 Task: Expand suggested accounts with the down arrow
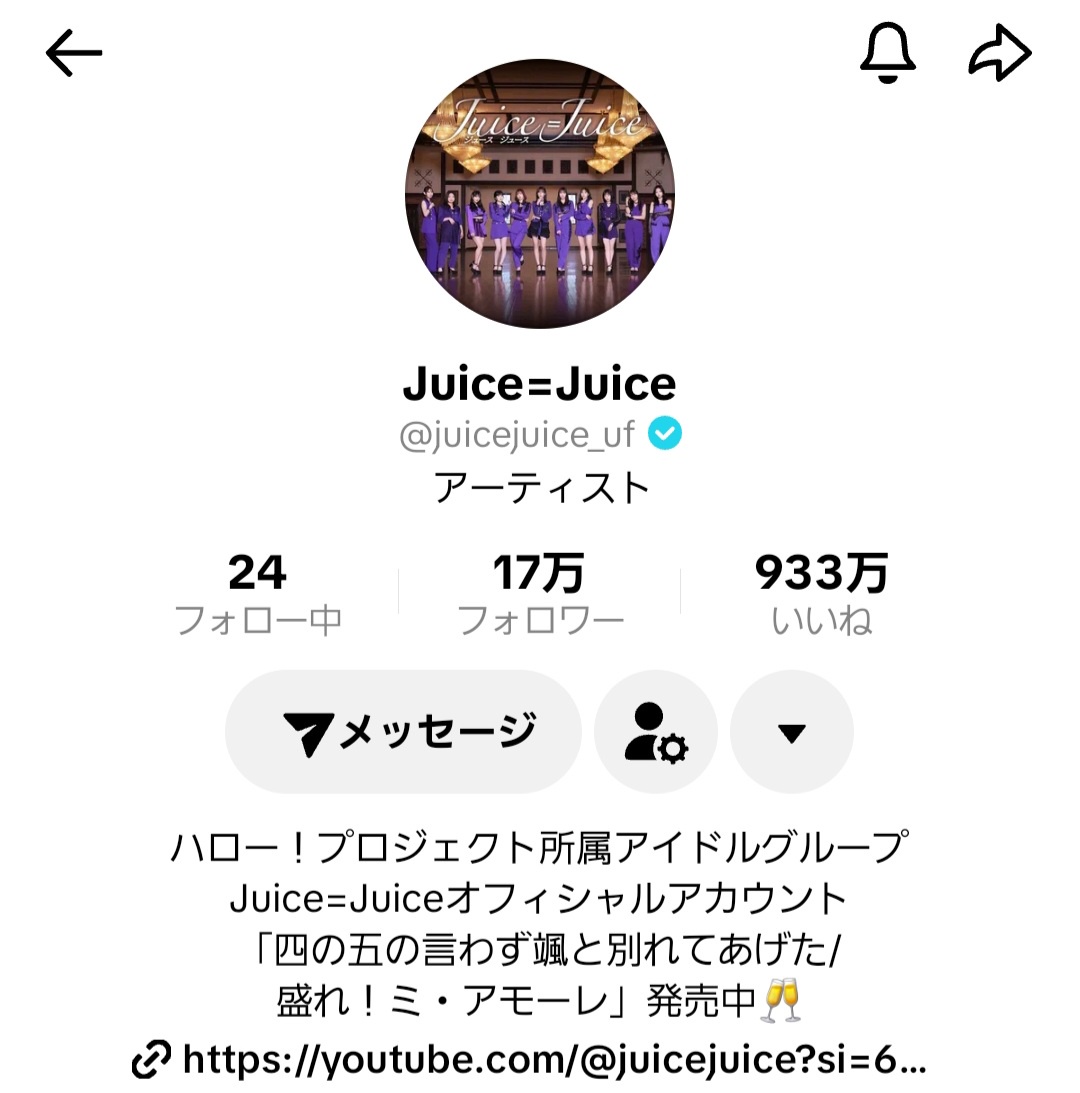pos(792,732)
